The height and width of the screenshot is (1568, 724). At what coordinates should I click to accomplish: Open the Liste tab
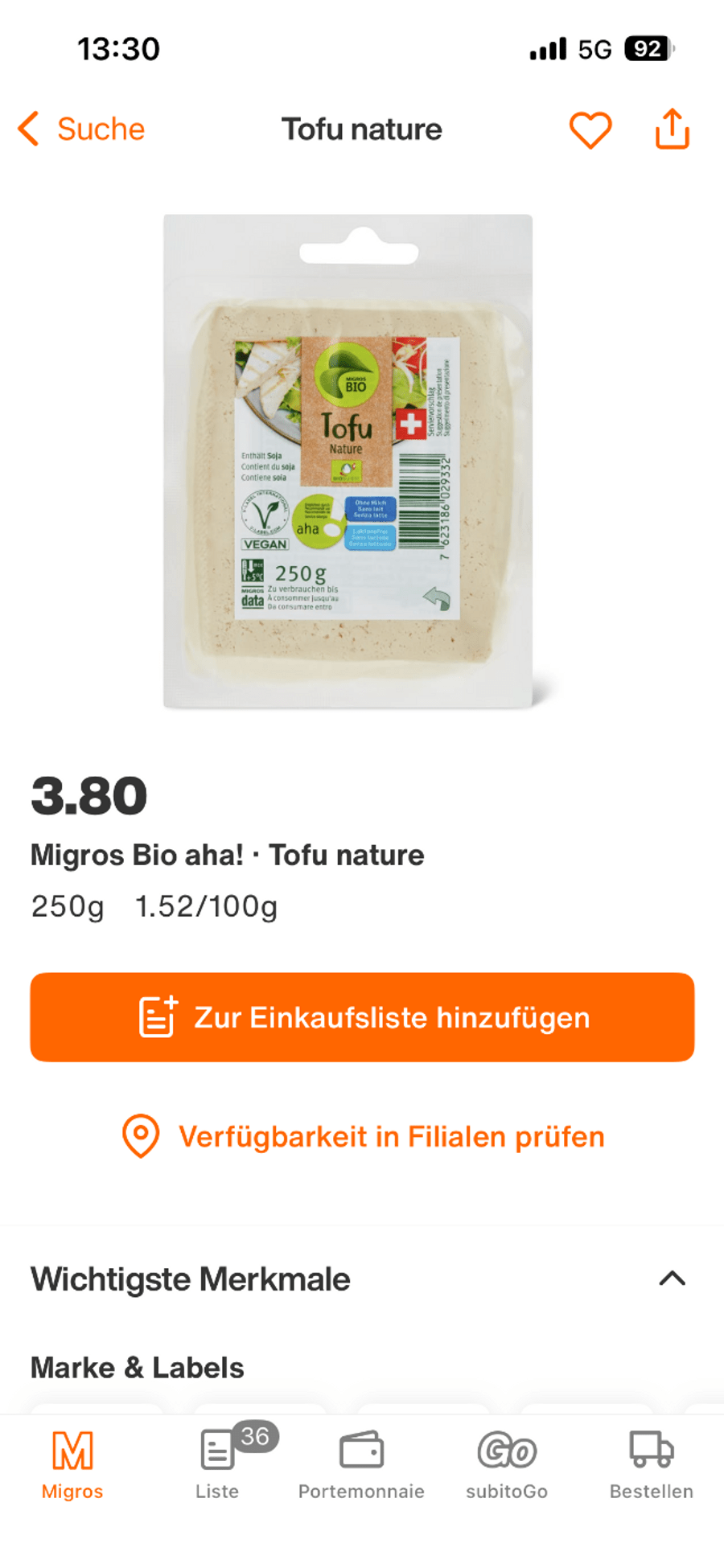217,1465
